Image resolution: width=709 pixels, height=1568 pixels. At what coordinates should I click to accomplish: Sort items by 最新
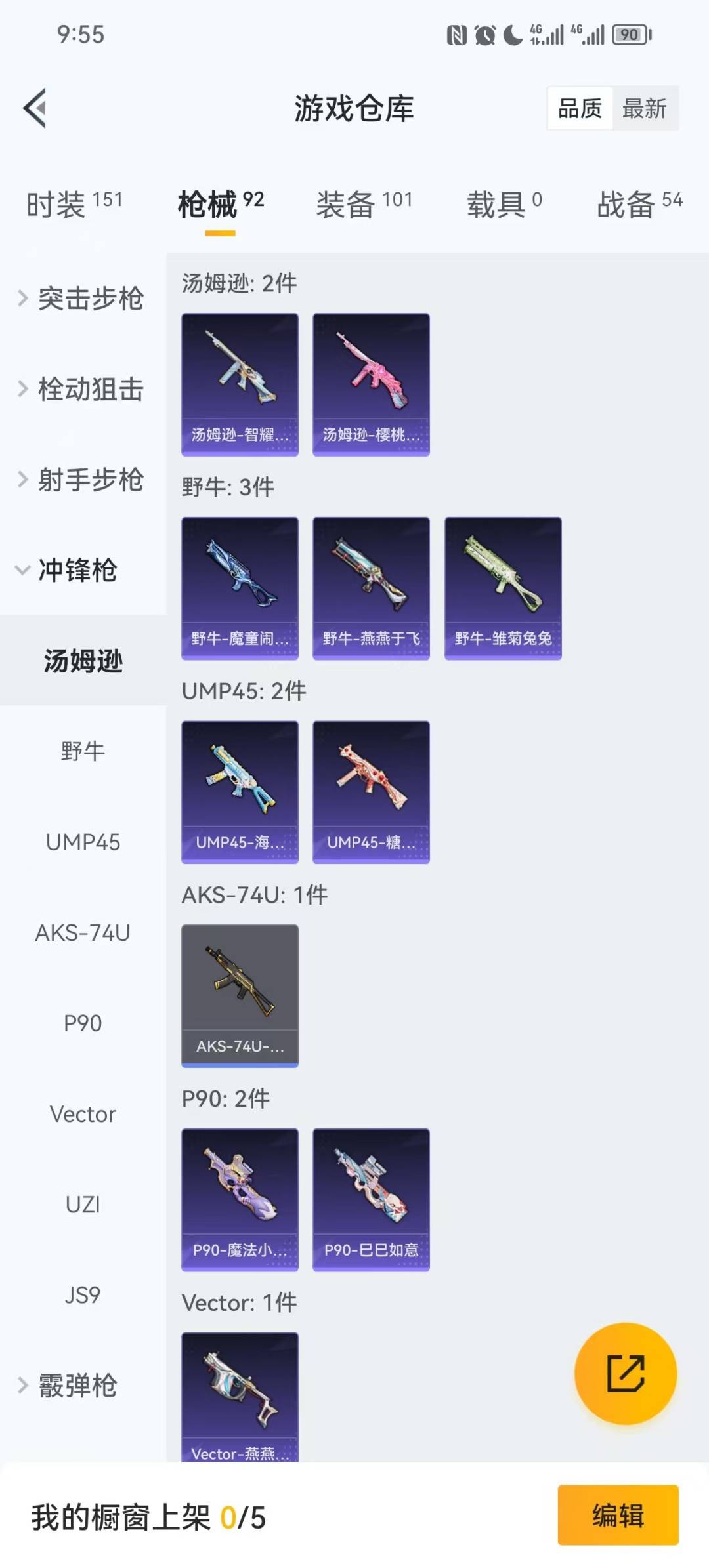[x=644, y=108]
